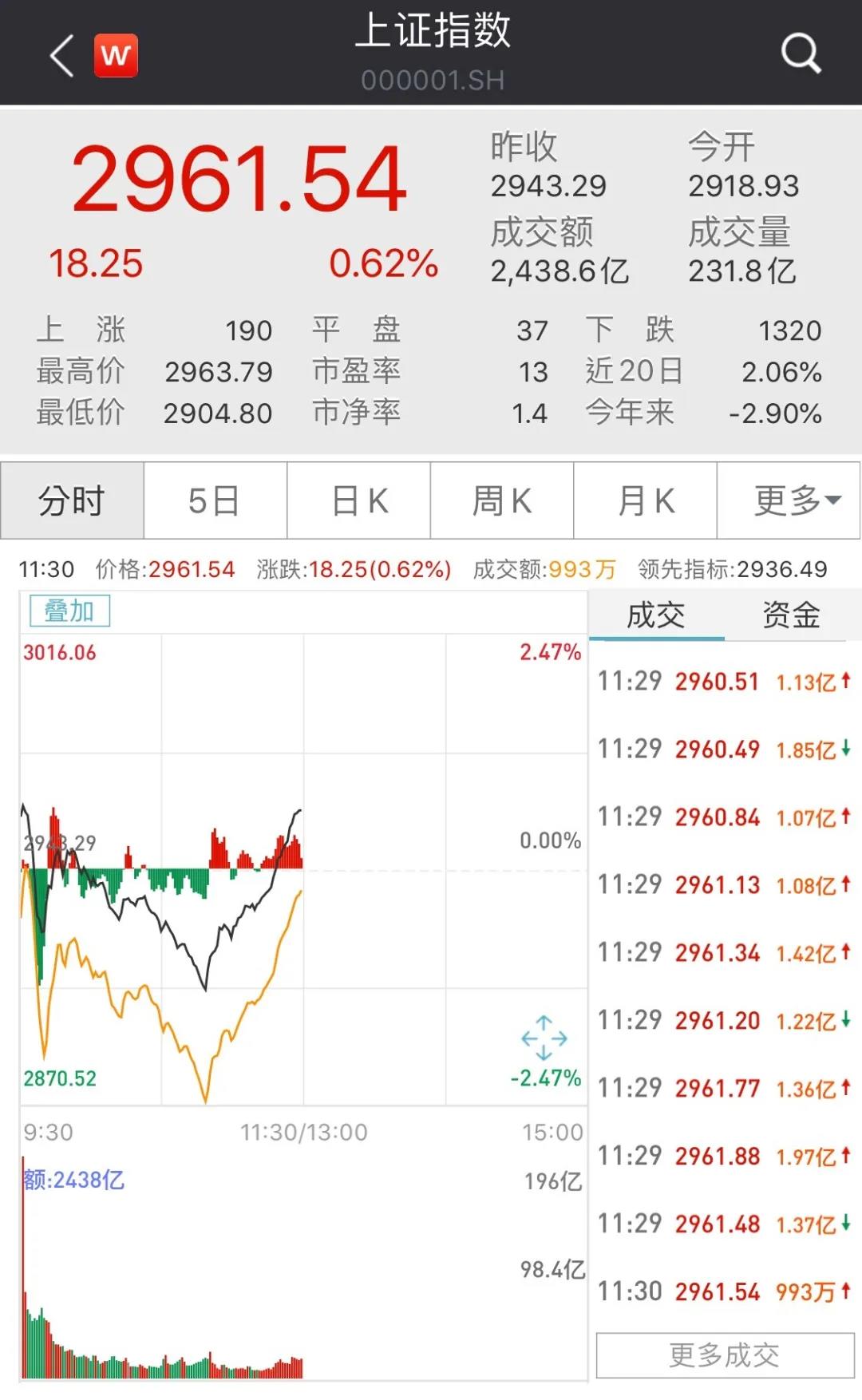Tap the 叠加 overlay button
Image resolution: width=862 pixels, height=1400 pixels.
pyautogui.click(x=69, y=611)
